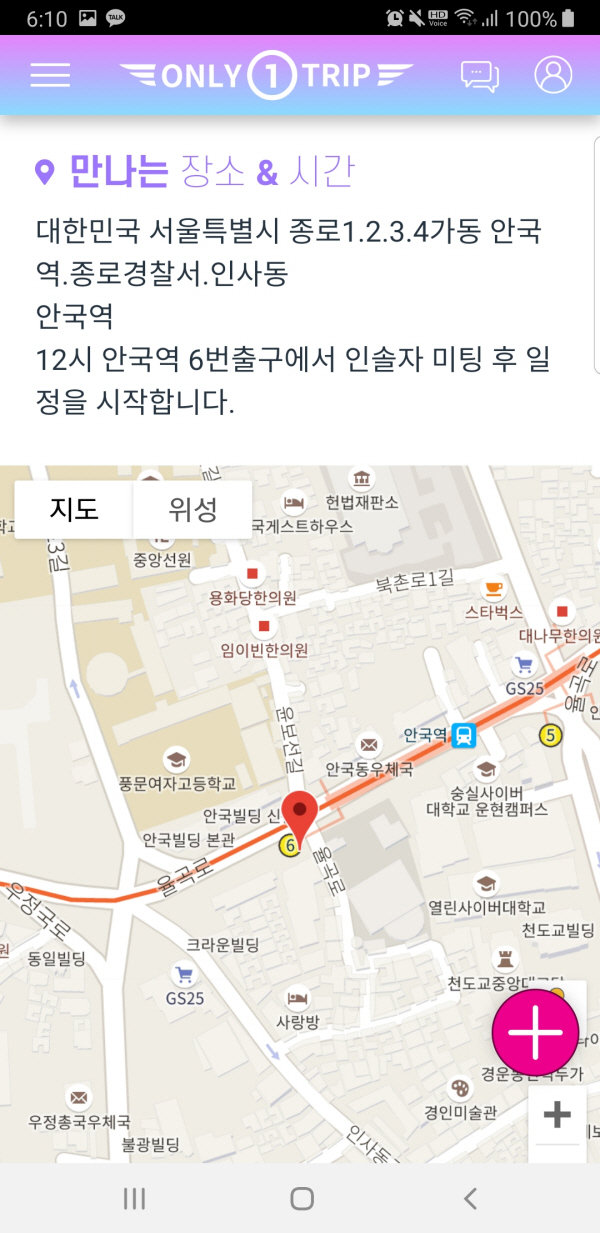
Task: Open the chat messages icon
Action: click(479, 76)
